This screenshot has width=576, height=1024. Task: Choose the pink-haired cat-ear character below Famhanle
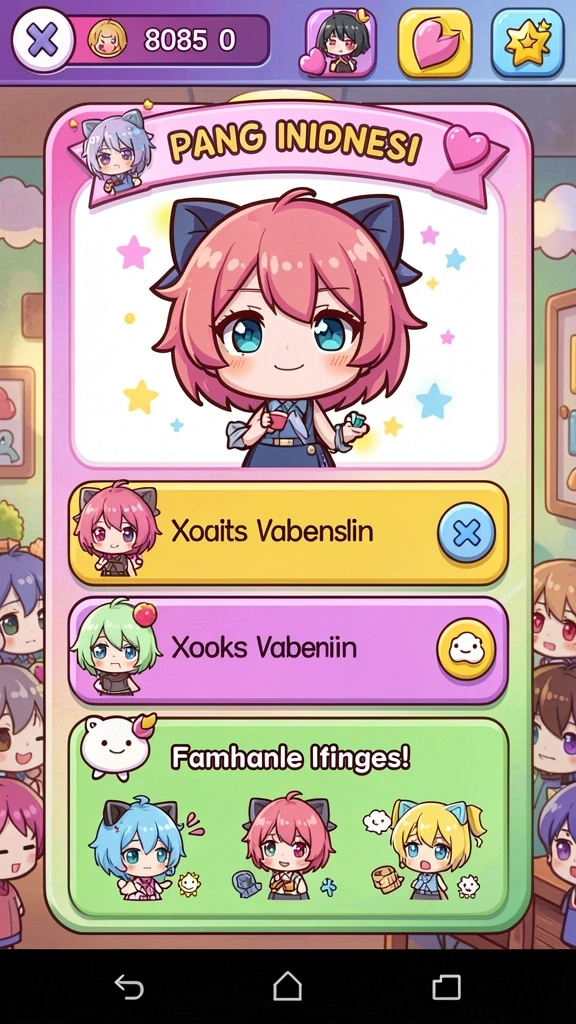pyautogui.click(x=287, y=844)
